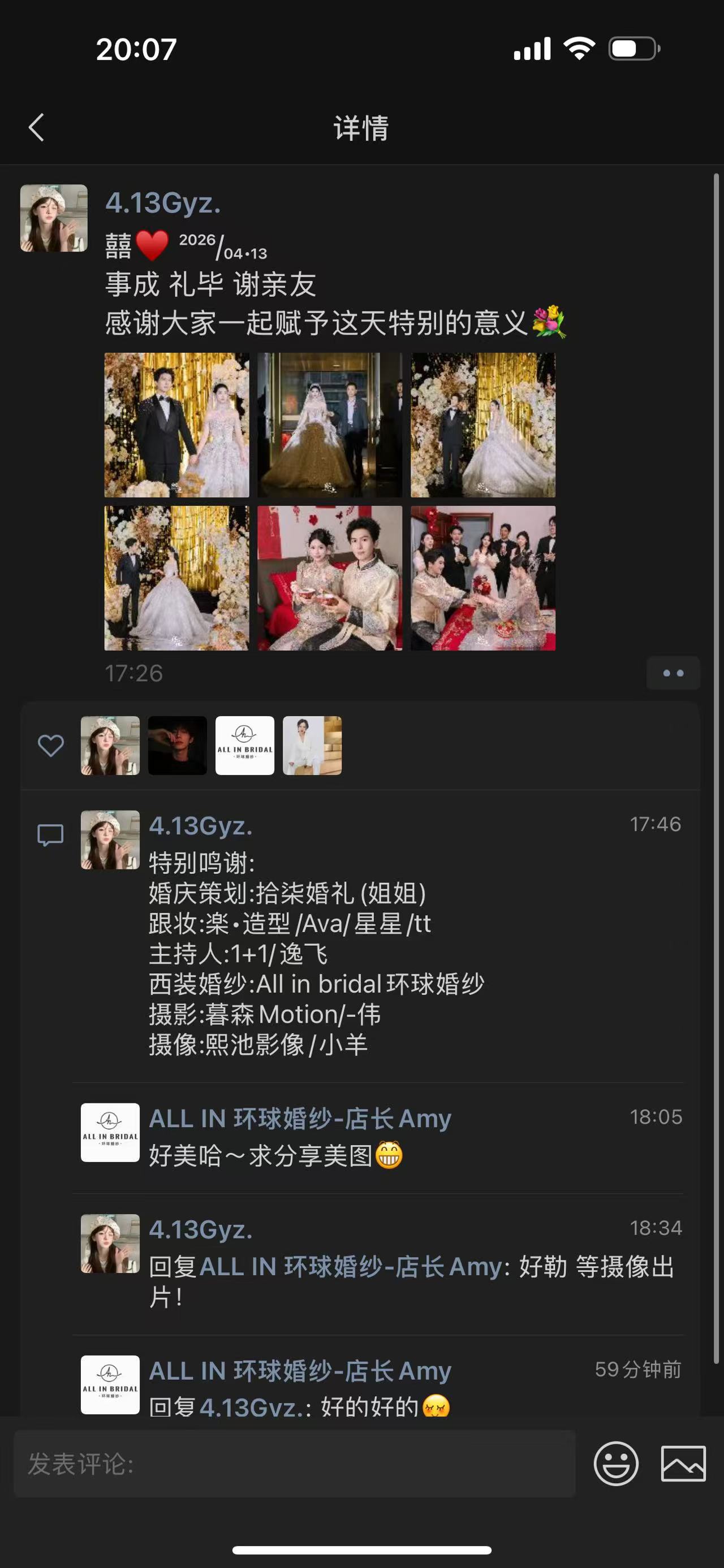Go back from the 详情 page
724x1568 pixels.
(37, 128)
